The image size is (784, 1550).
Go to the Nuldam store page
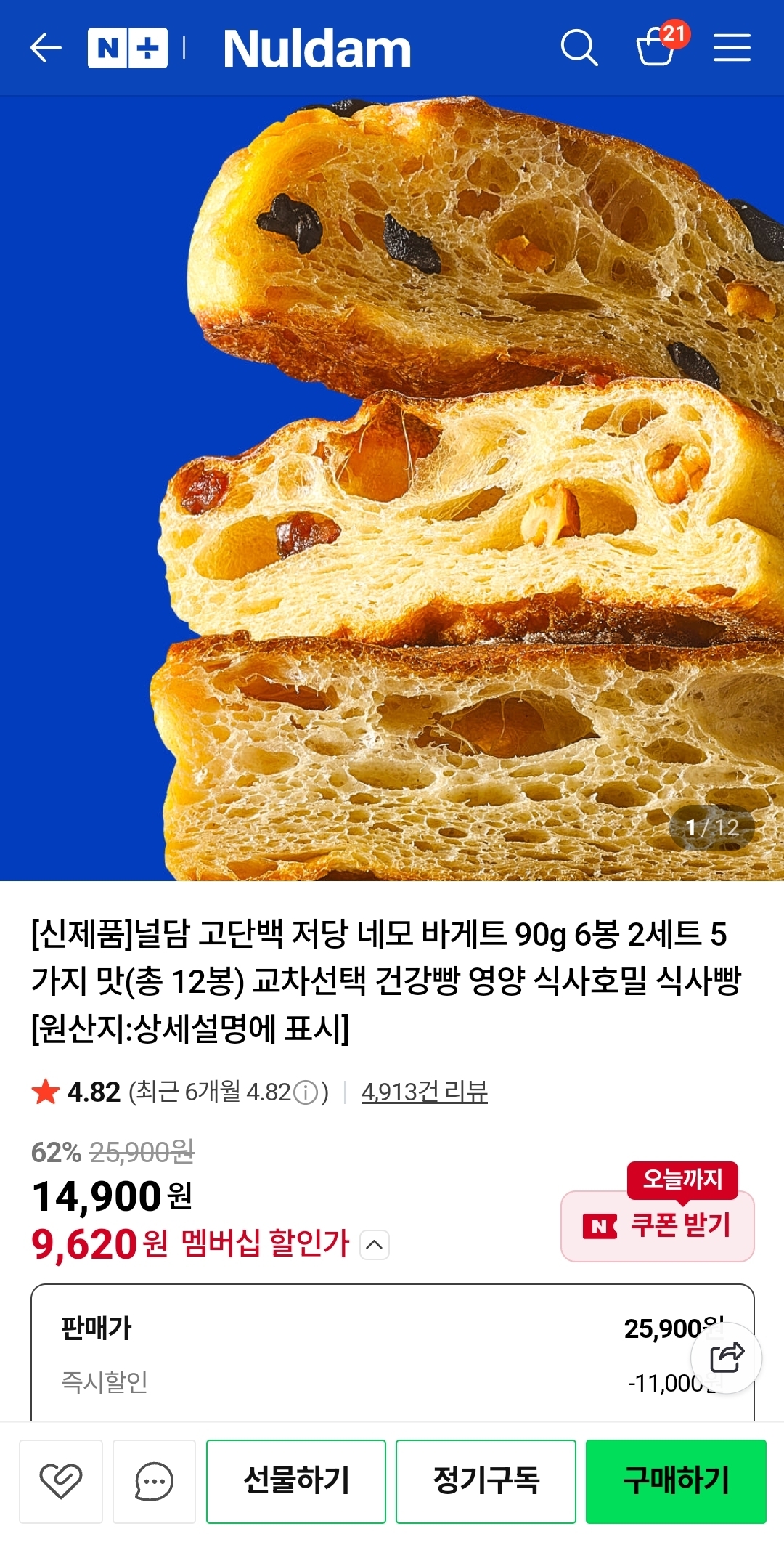tap(316, 48)
